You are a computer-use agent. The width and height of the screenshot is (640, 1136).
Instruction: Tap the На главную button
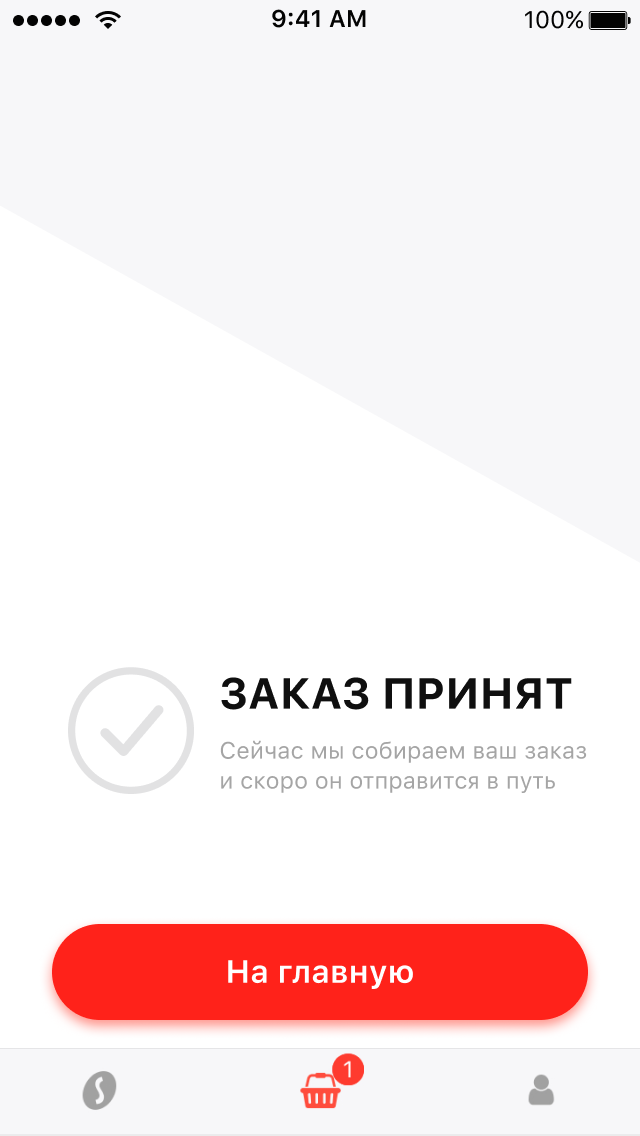point(320,972)
